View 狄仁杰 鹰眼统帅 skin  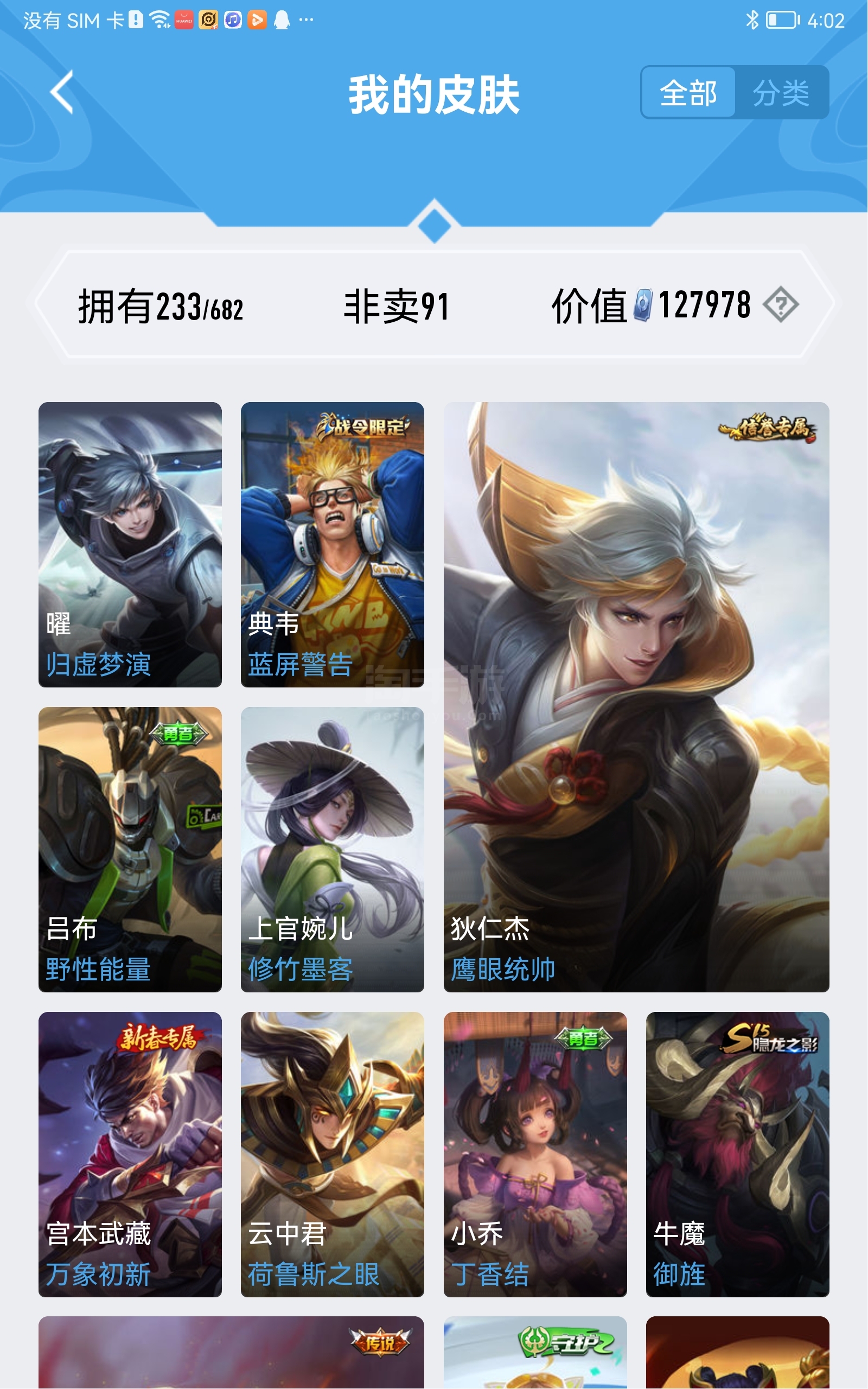tap(636, 697)
